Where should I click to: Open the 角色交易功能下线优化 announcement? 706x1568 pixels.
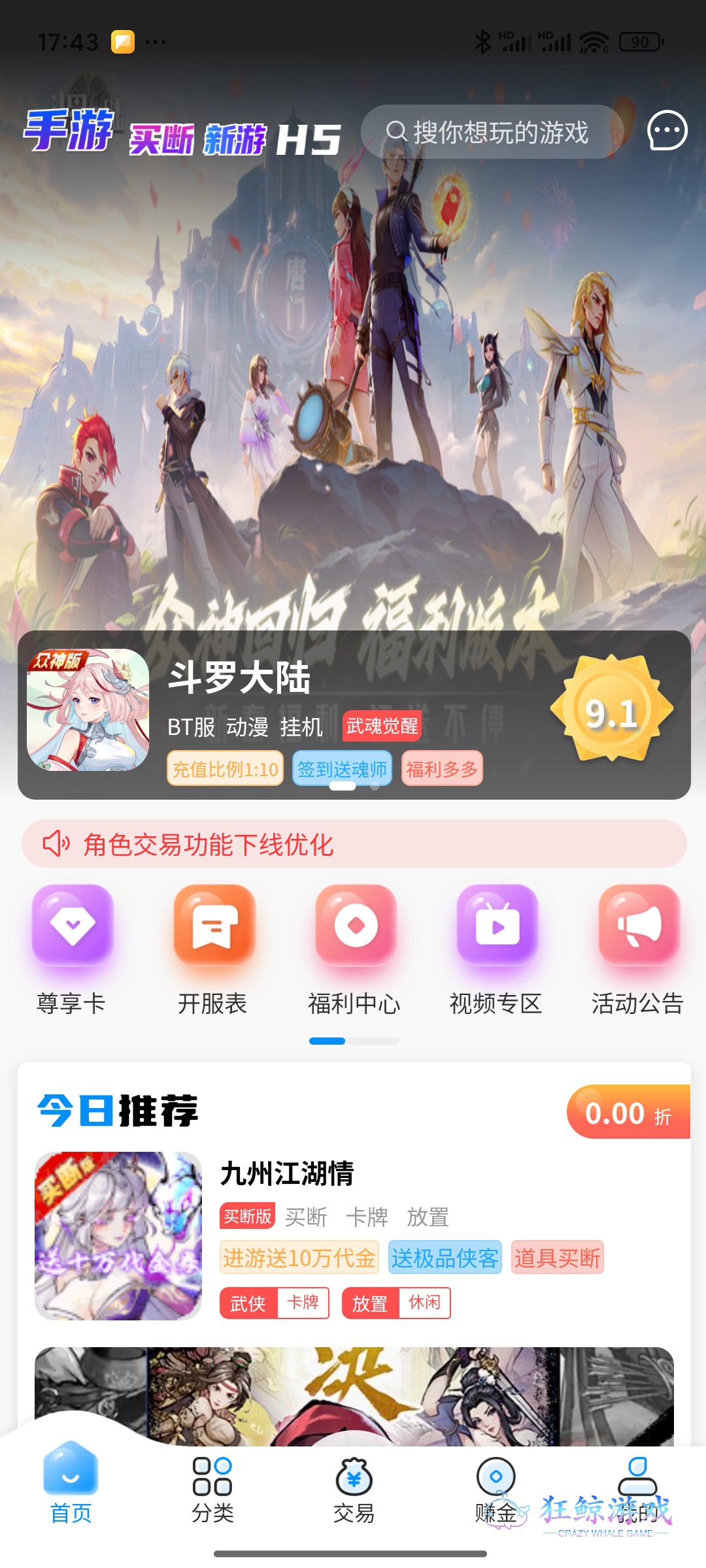coord(354,844)
